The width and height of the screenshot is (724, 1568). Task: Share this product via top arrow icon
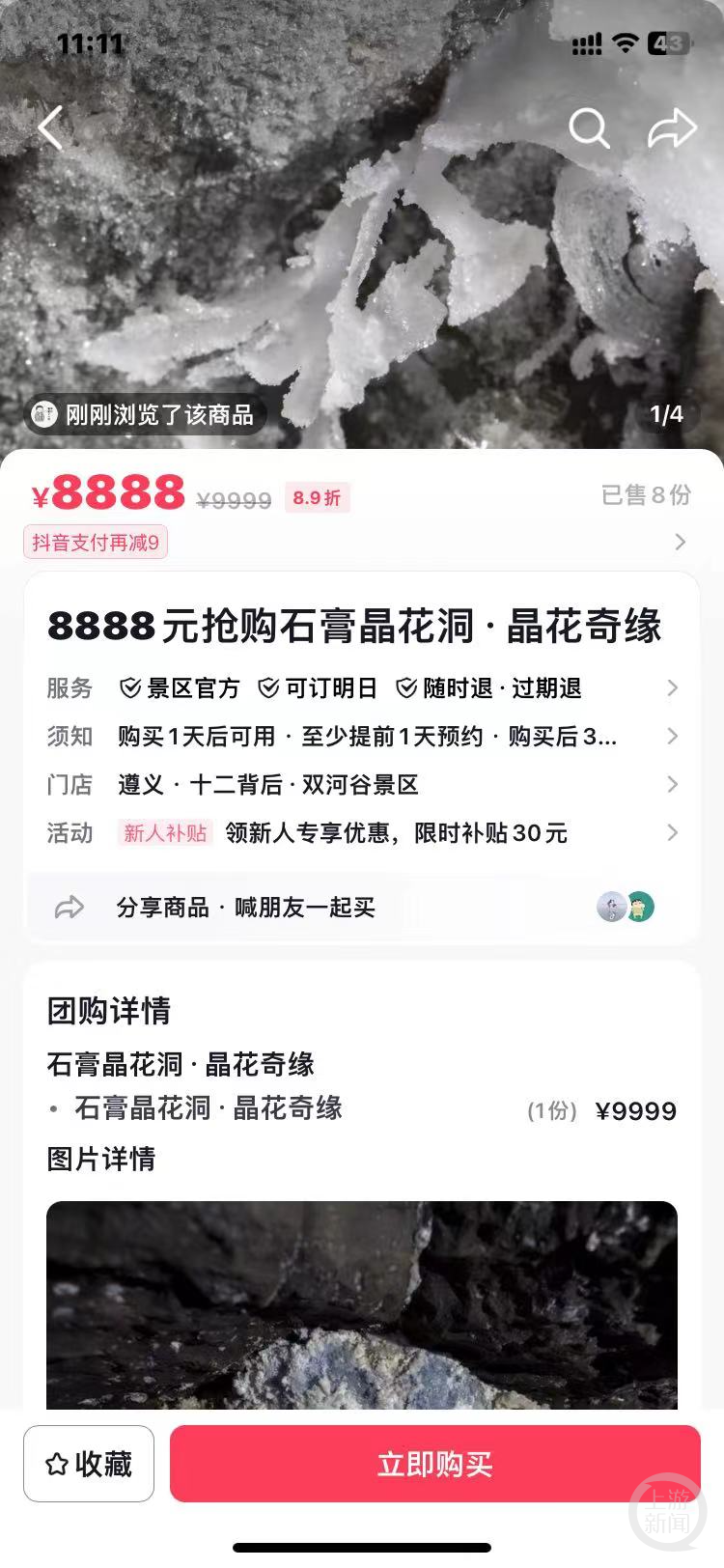pyautogui.click(x=671, y=127)
